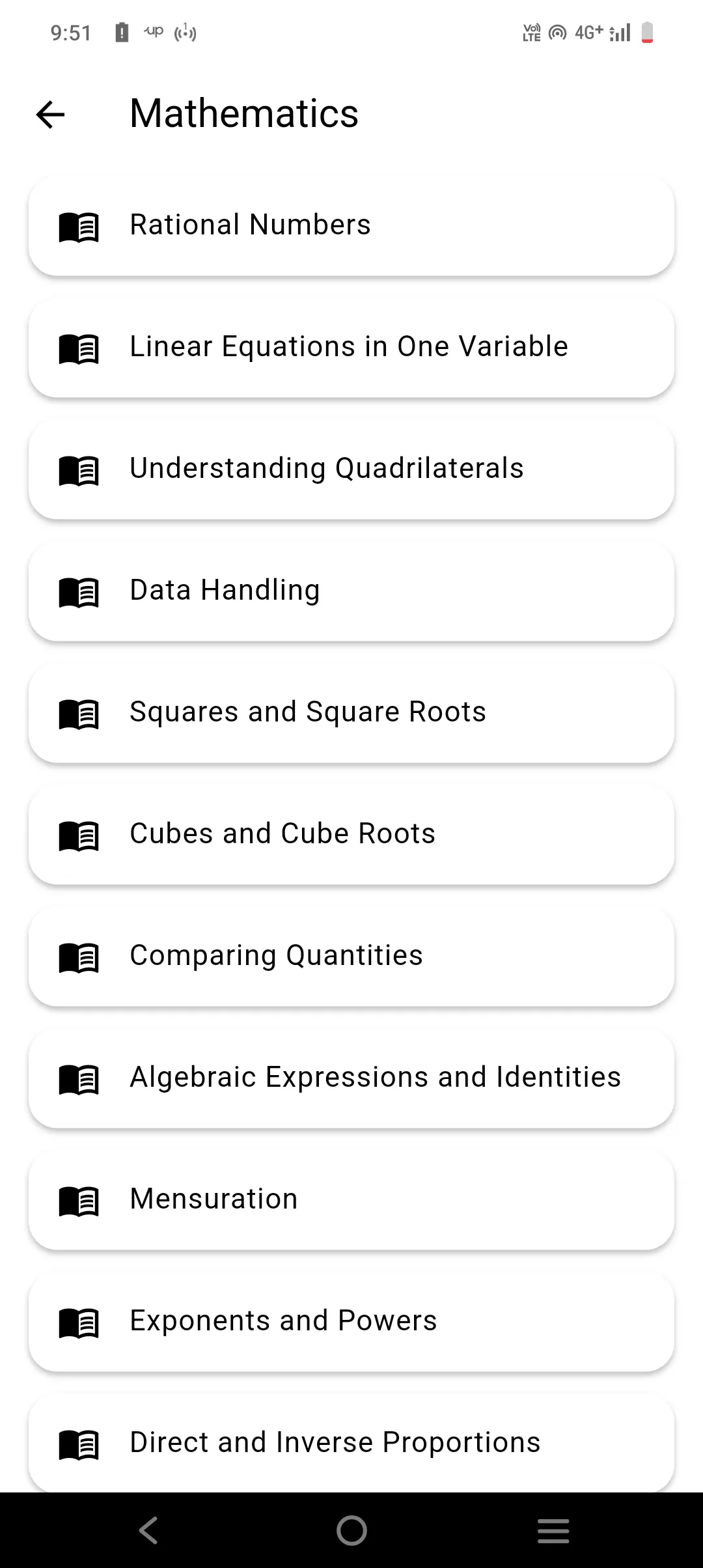This screenshot has height=1568, width=703.
Task: Open Algebraic Expressions and Identities
Action: pyautogui.click(x=351, y=1078)
